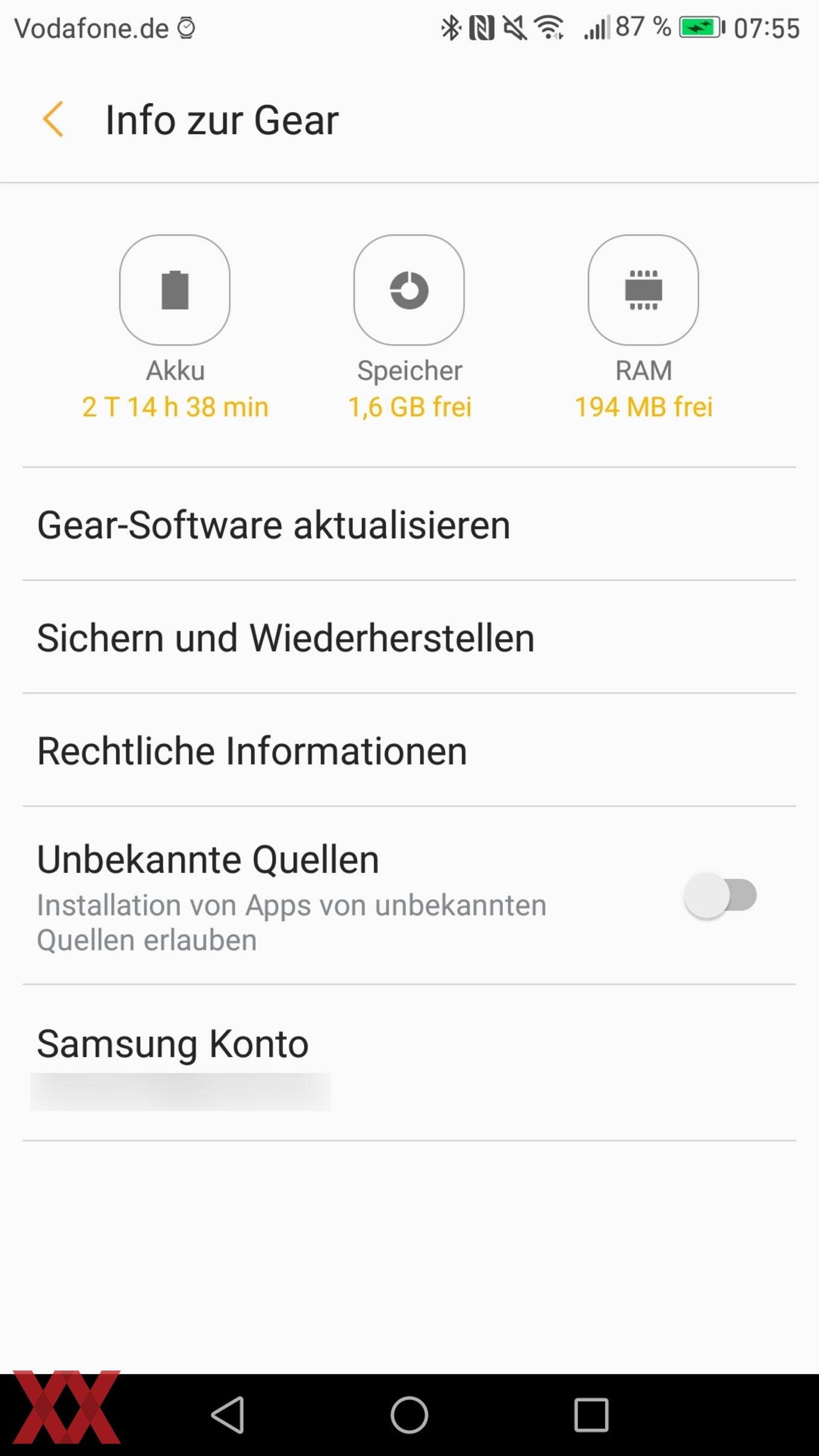Tap the system home button
This screenshot has height=1456, width=819.
click(x=409, y=1414)
